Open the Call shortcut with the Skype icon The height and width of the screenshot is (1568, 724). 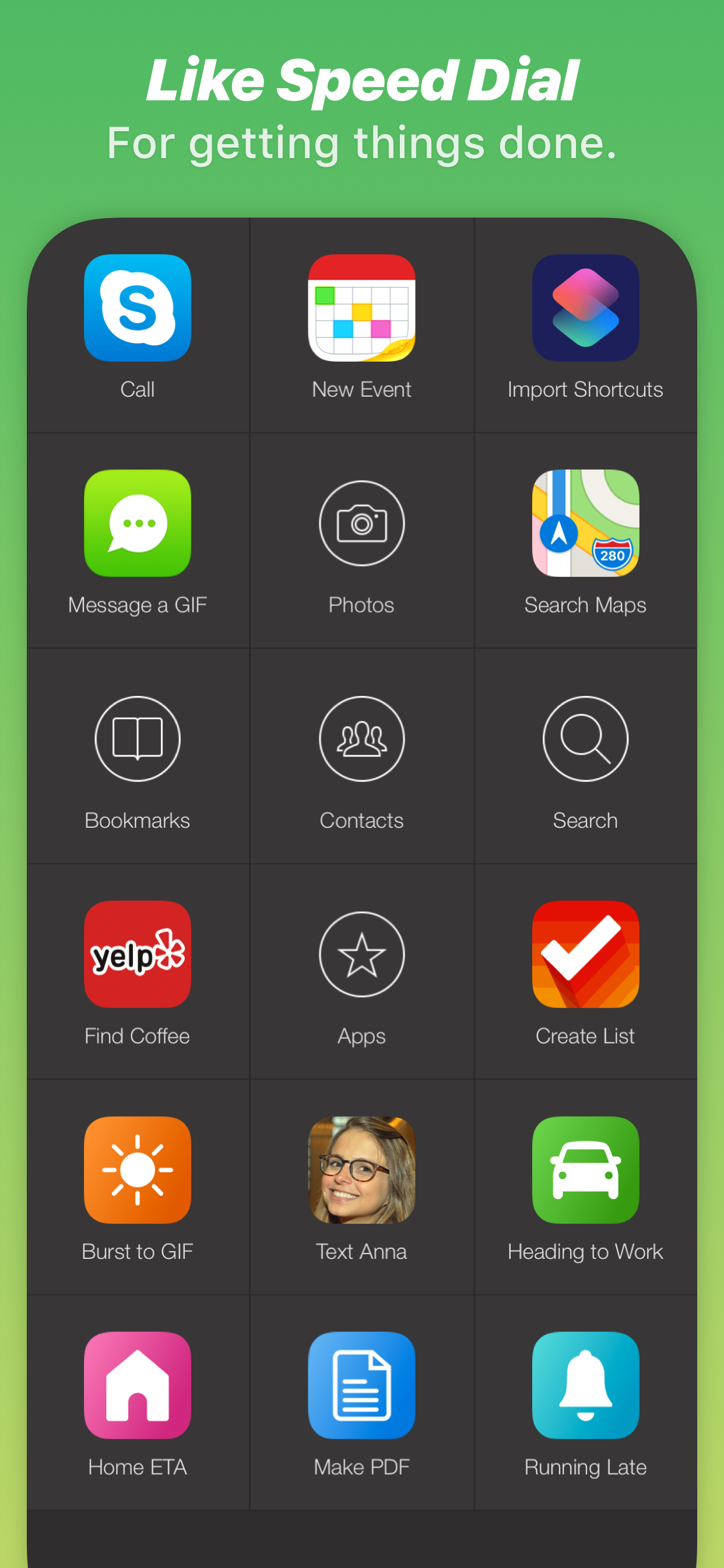[138, 308]
